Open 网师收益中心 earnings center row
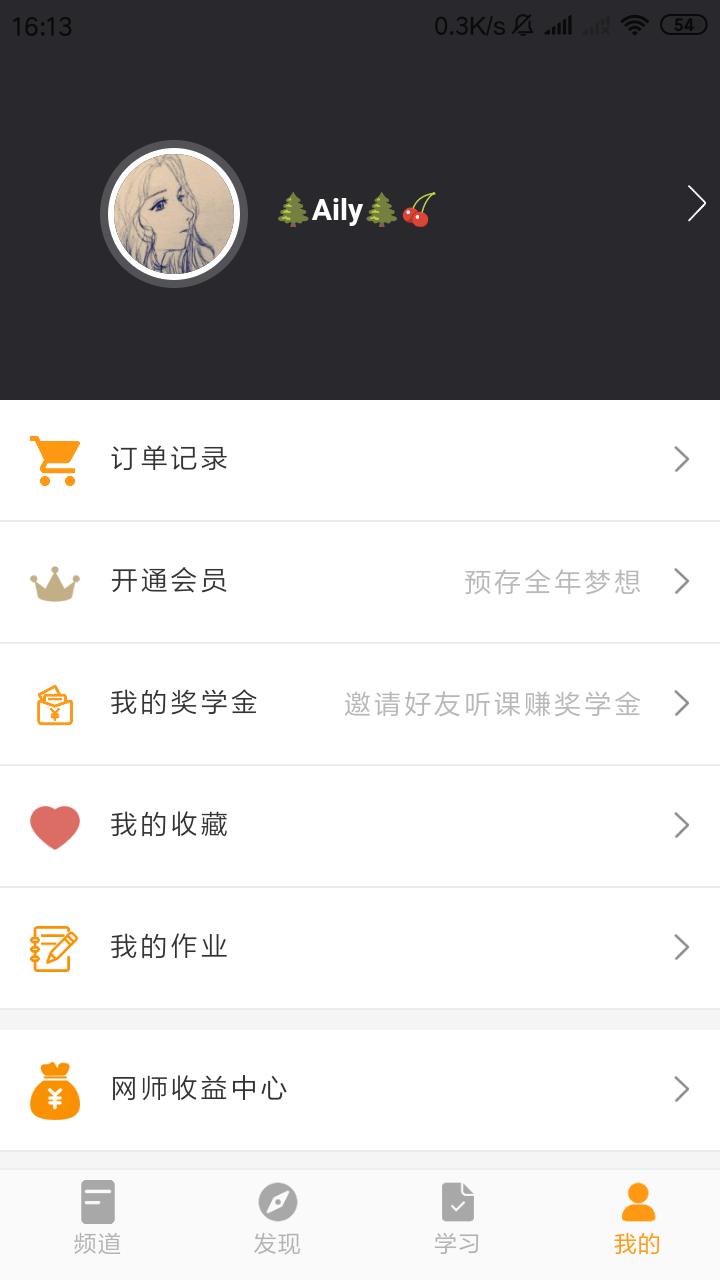Viewport: 720px width, 1280px height. (x=360, y=1089)
